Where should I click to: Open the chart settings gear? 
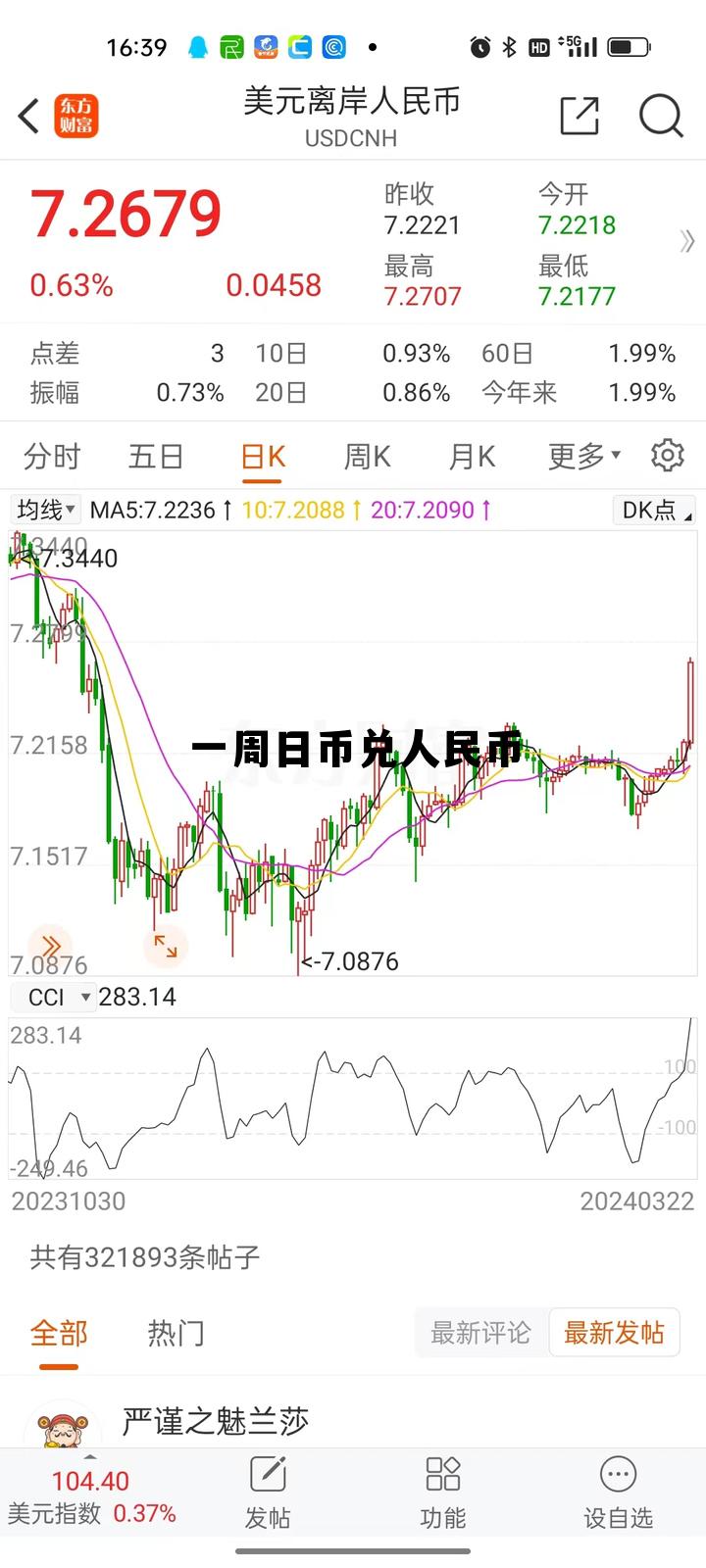667,456
